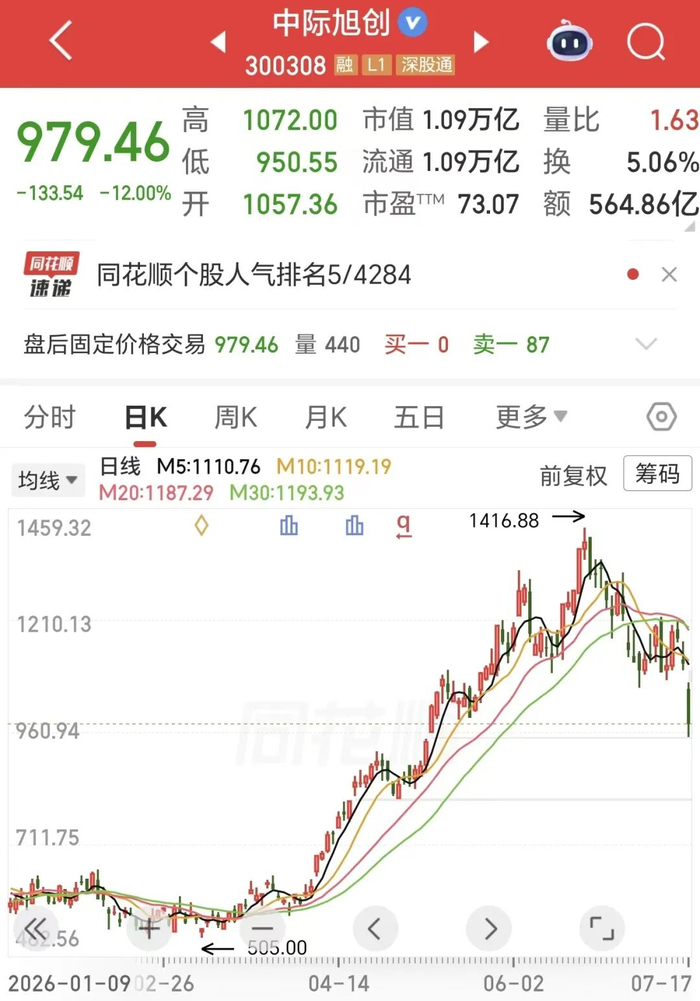This screenshot has width=700, height=1001.
Task: Go back with the top-left arrow
Action: coord(61,40)
